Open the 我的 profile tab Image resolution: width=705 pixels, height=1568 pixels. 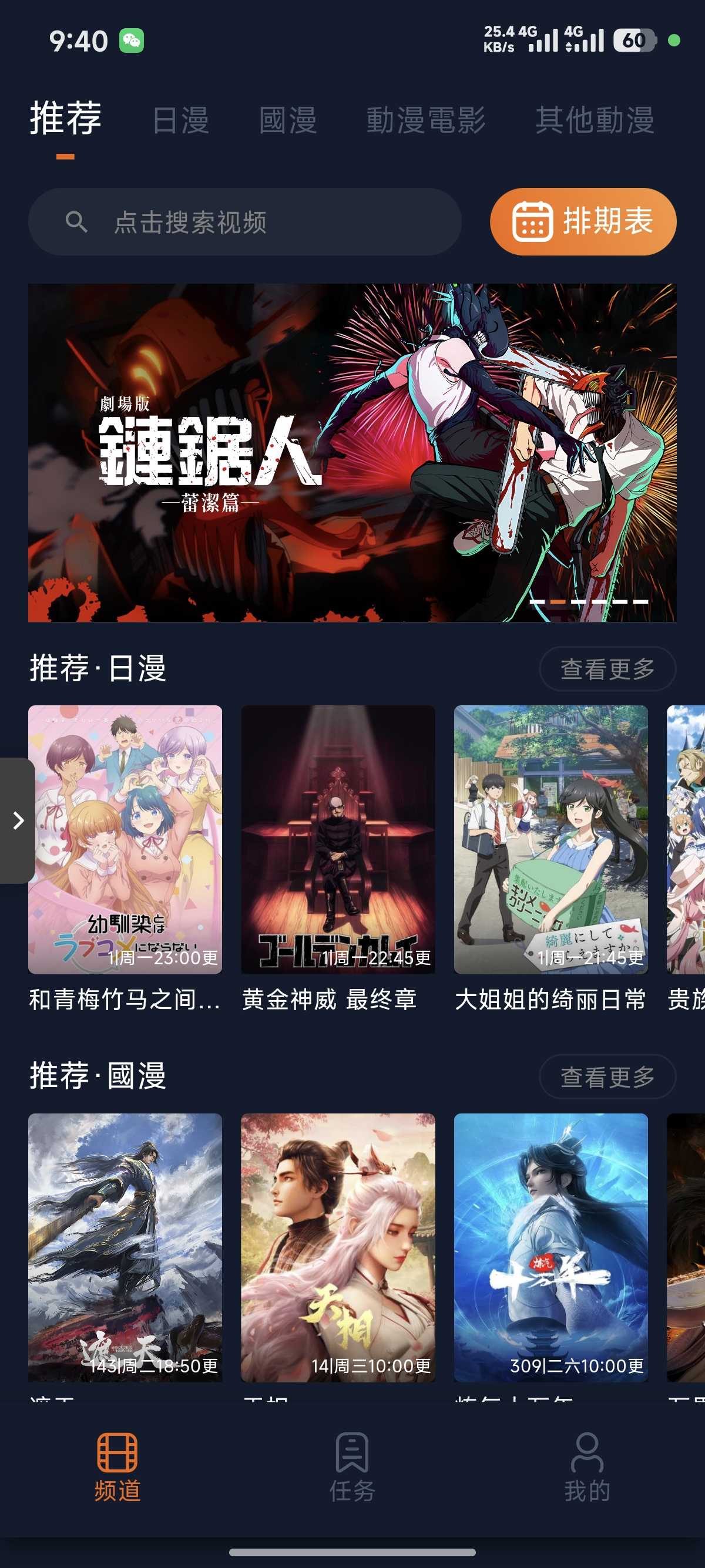[587, 1467]
